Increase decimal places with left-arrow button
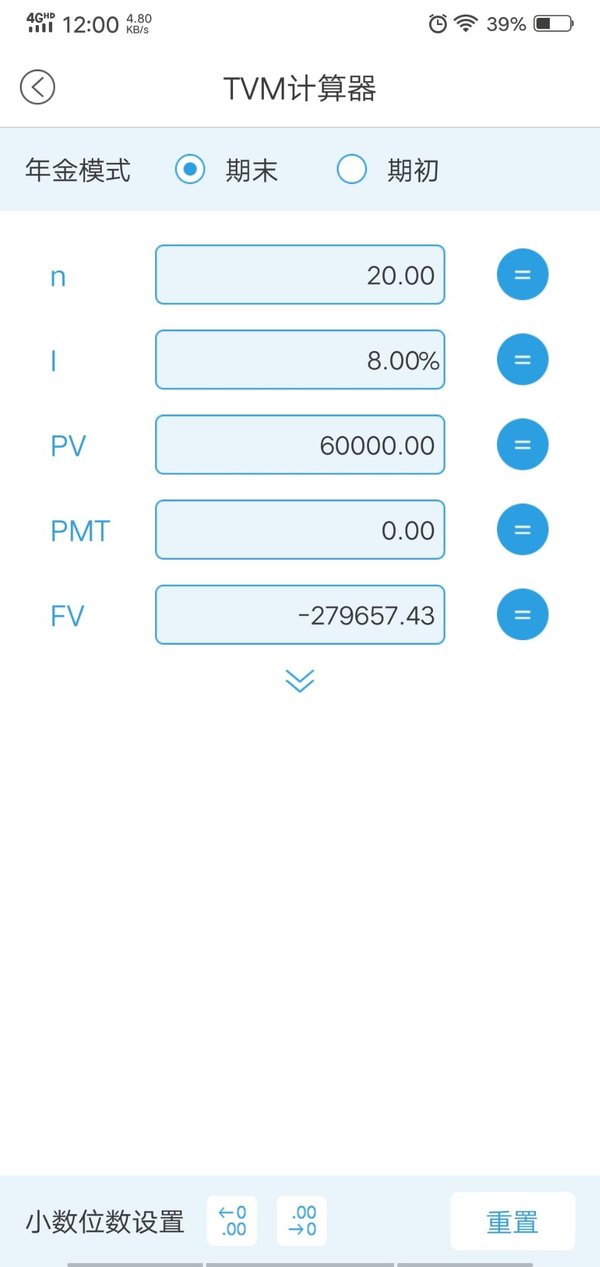Screen dimensions: 600x1267 [232, 1221]
